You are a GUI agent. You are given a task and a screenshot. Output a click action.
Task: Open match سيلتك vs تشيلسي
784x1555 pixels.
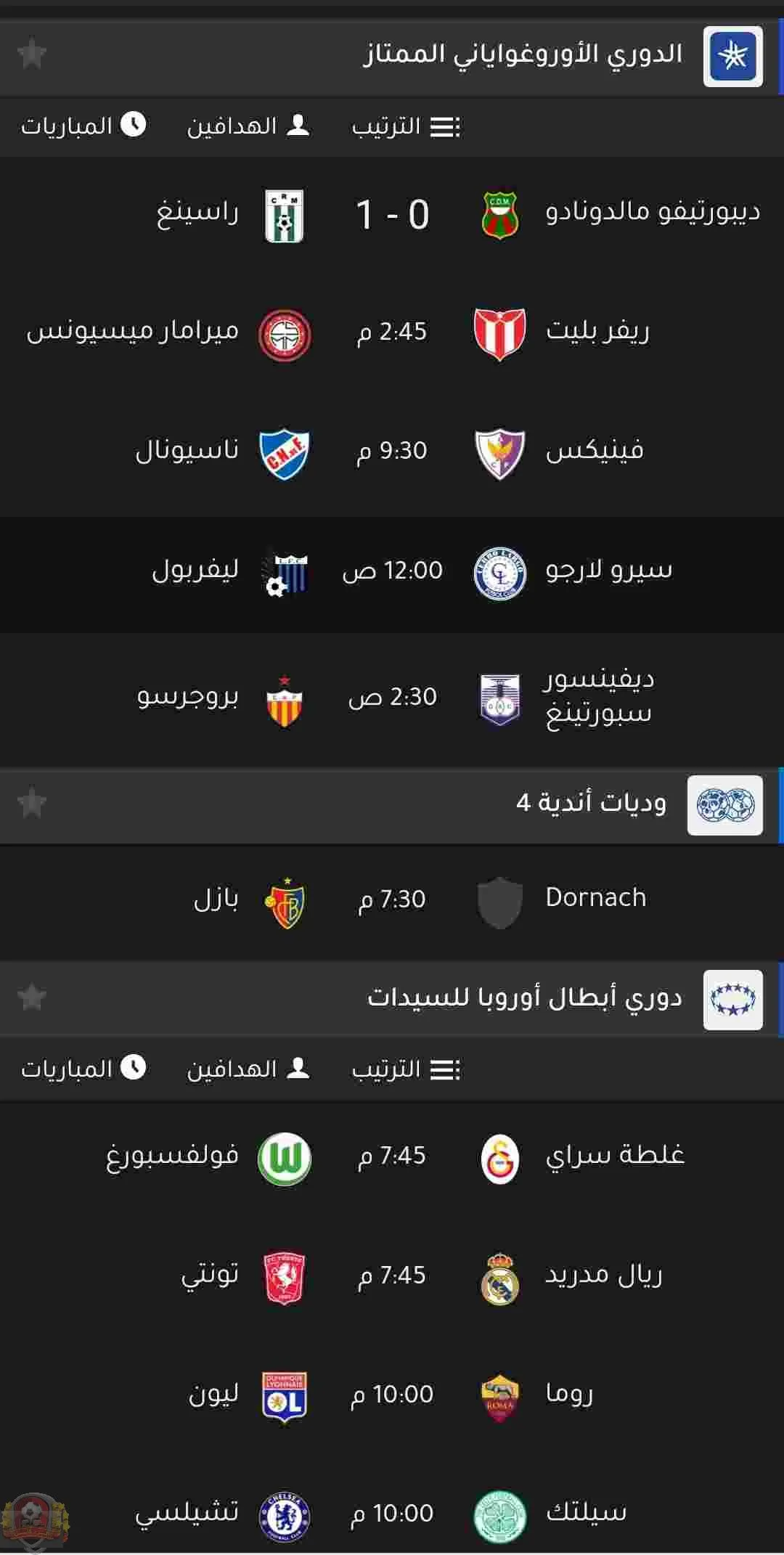pyautogui.click(x=392, y=1514)
